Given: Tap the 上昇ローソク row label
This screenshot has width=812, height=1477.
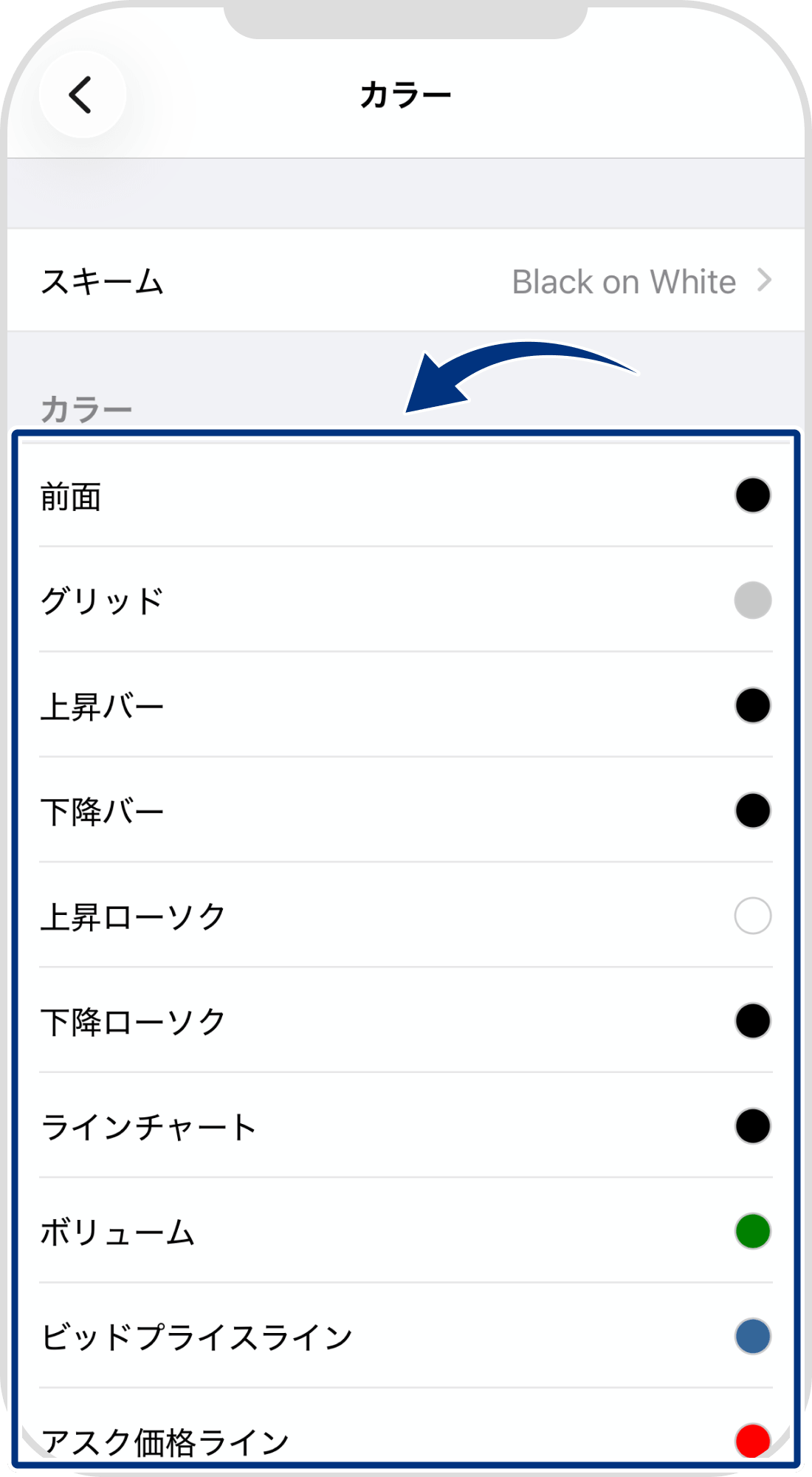Looking at the screenshot, I should click(x=129, y=915).
